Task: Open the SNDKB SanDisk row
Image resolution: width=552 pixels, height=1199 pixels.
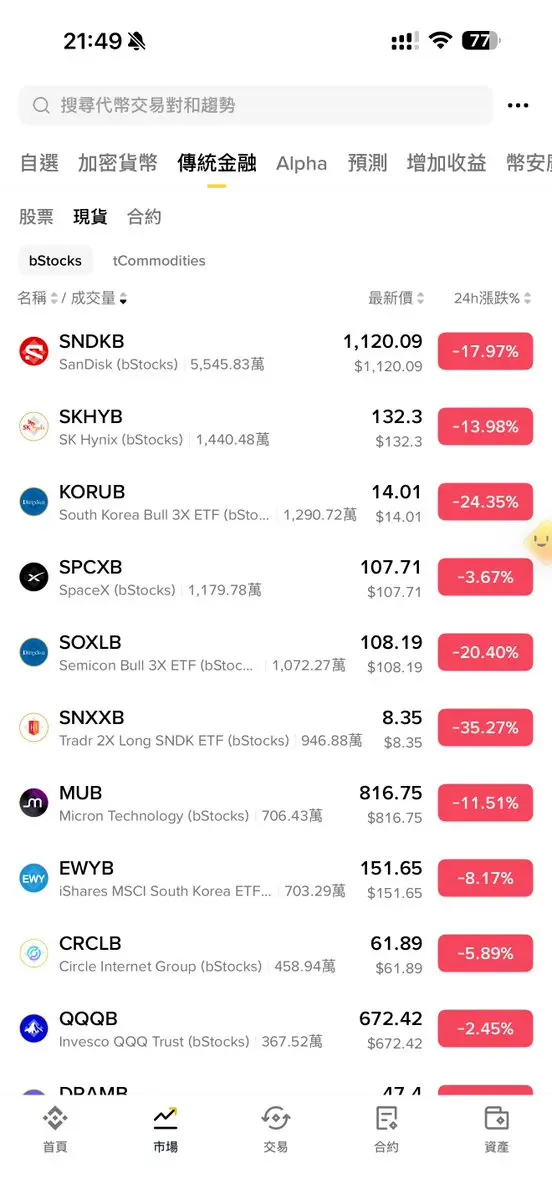Action: (276, 353)
